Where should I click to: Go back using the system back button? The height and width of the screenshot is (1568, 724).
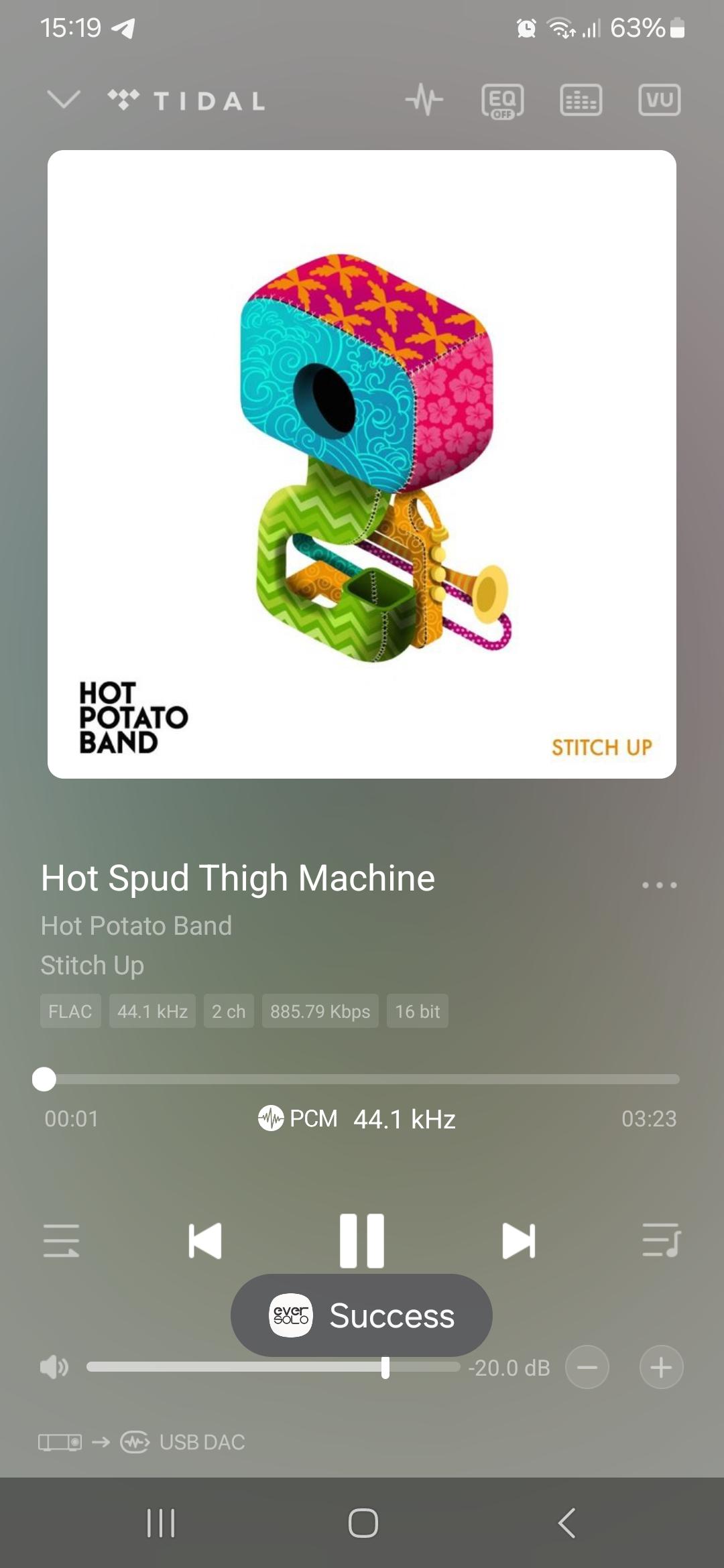(566, 1523)
